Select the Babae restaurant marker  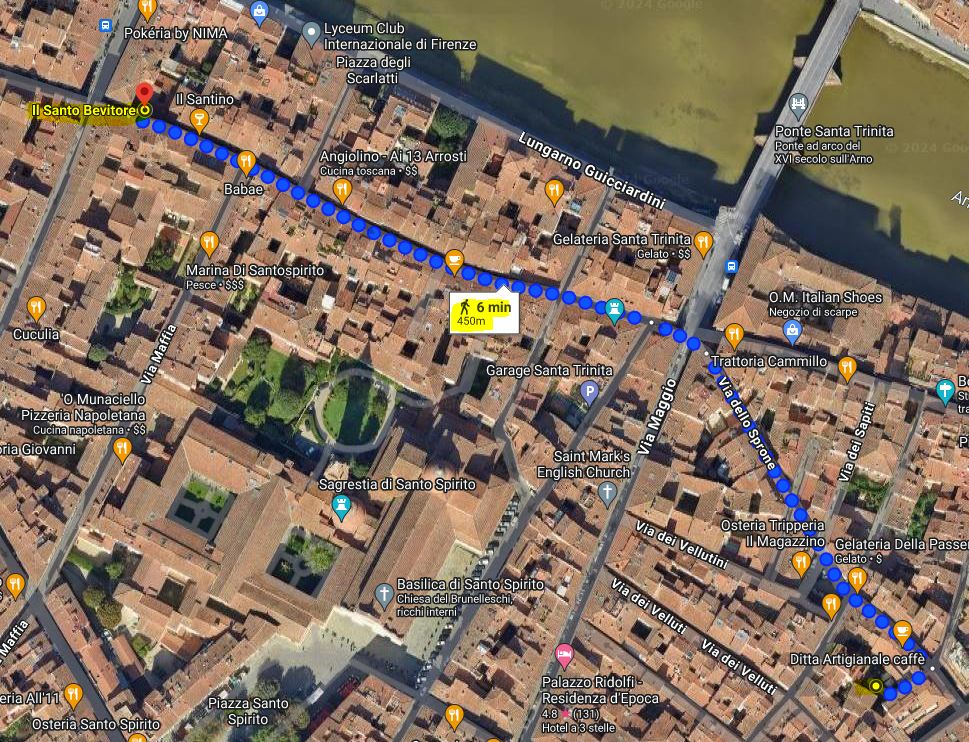click(x=246, y=161)
